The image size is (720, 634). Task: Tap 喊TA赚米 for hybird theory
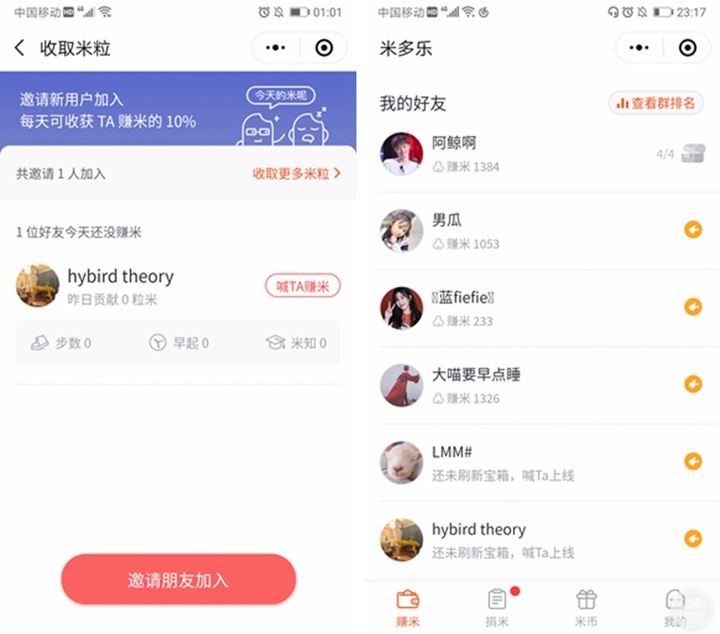pos(303,286)
